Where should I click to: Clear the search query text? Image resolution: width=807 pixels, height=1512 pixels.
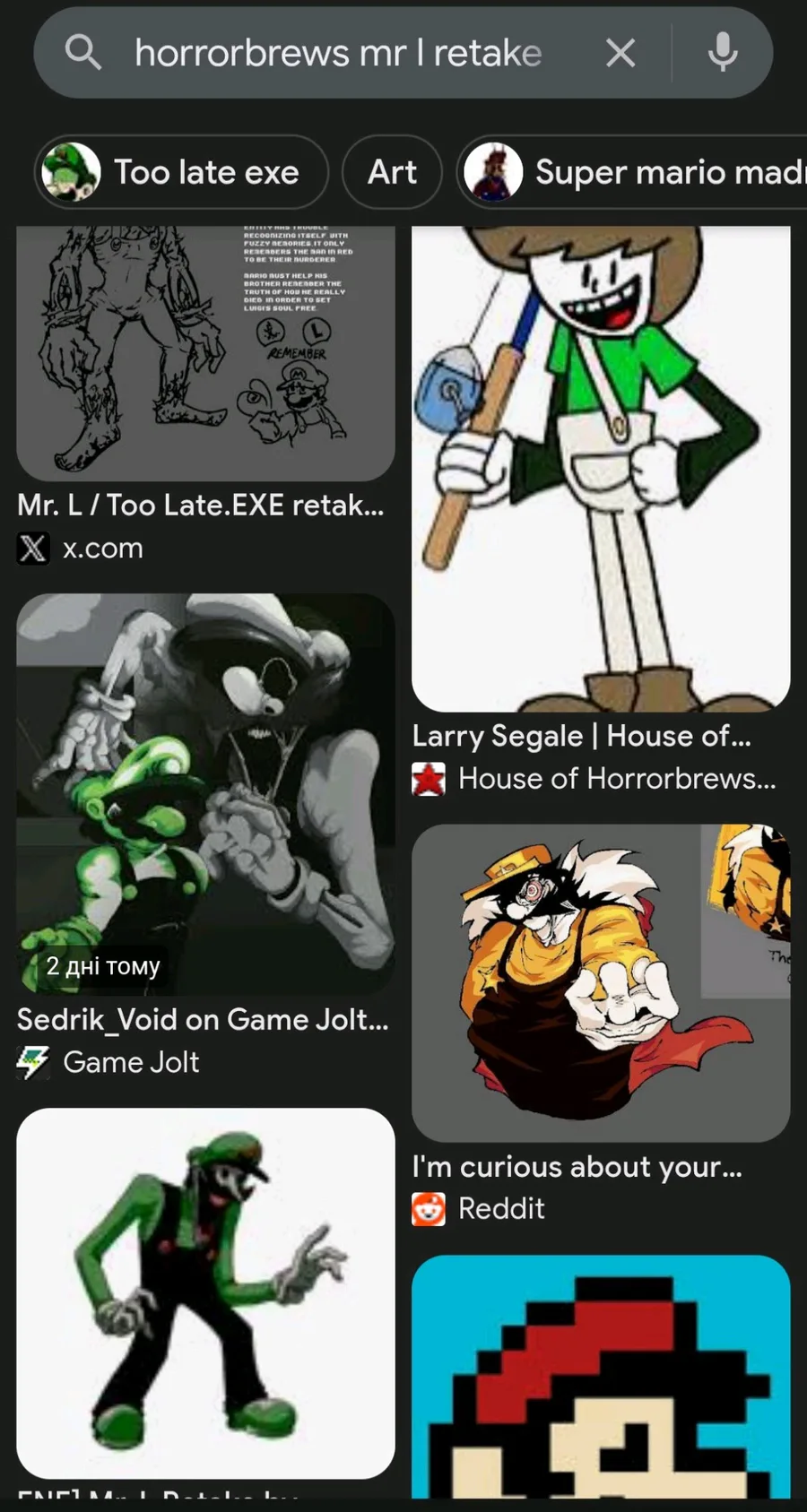[620, 54]
